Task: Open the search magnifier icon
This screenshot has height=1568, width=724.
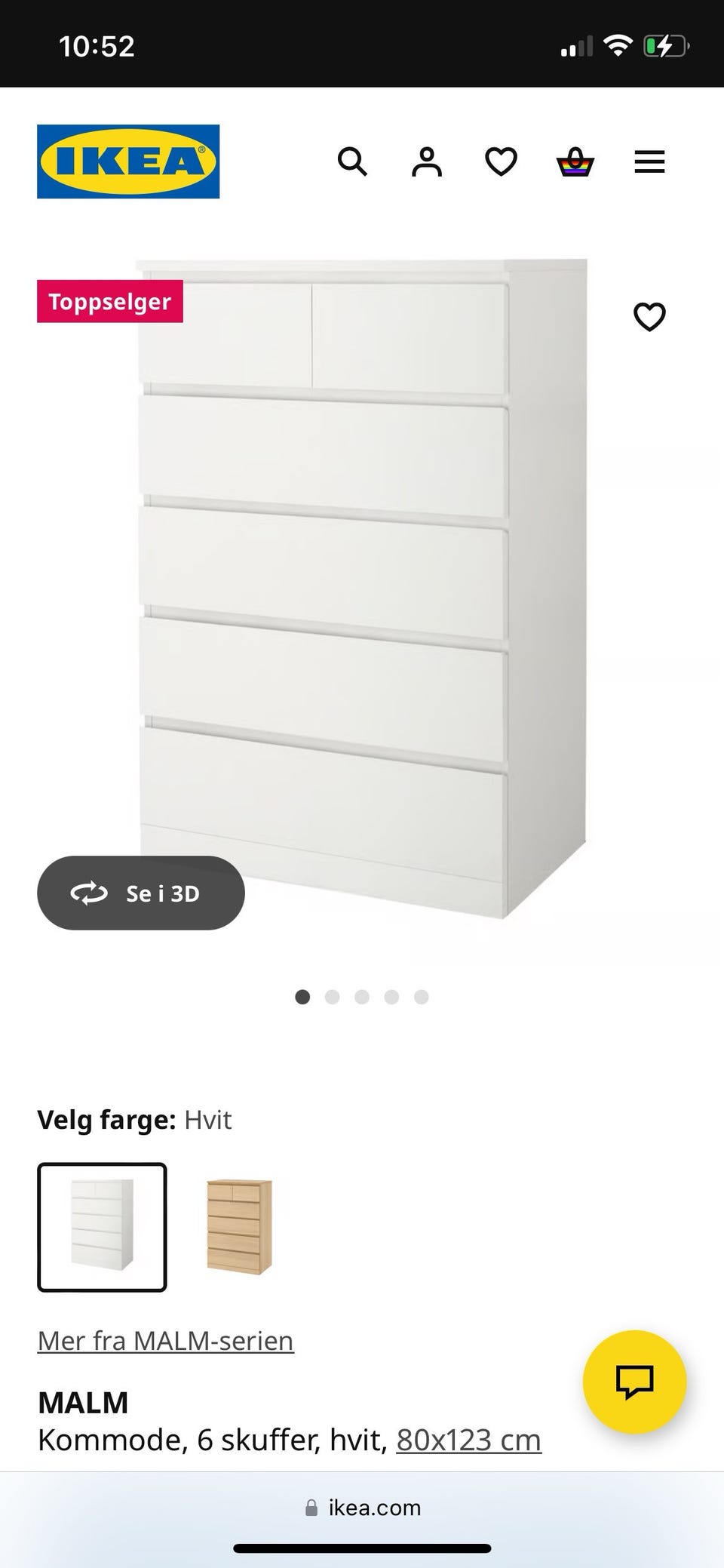Action: point(352,161)
